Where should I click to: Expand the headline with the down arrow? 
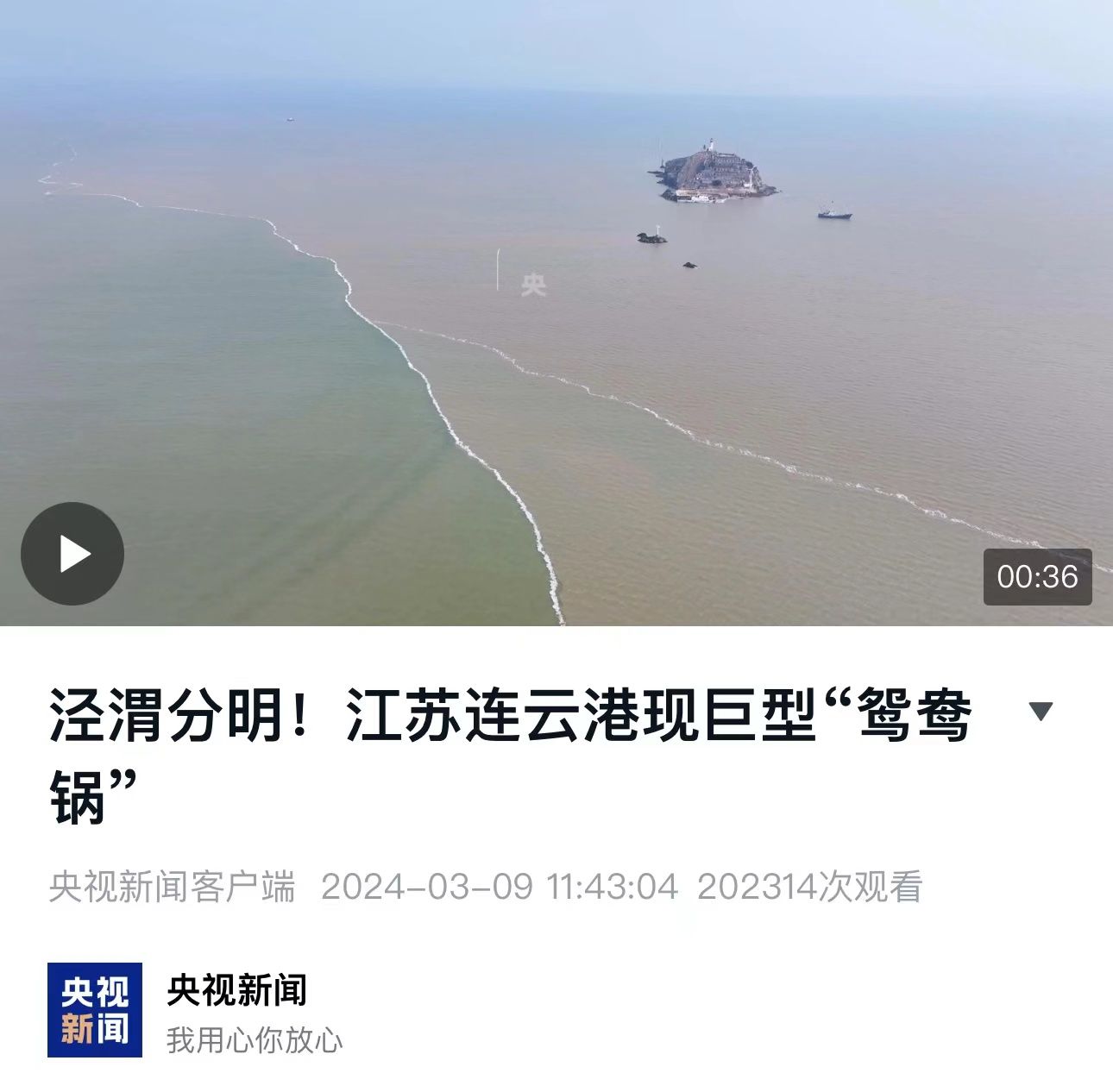(1041, 712)
